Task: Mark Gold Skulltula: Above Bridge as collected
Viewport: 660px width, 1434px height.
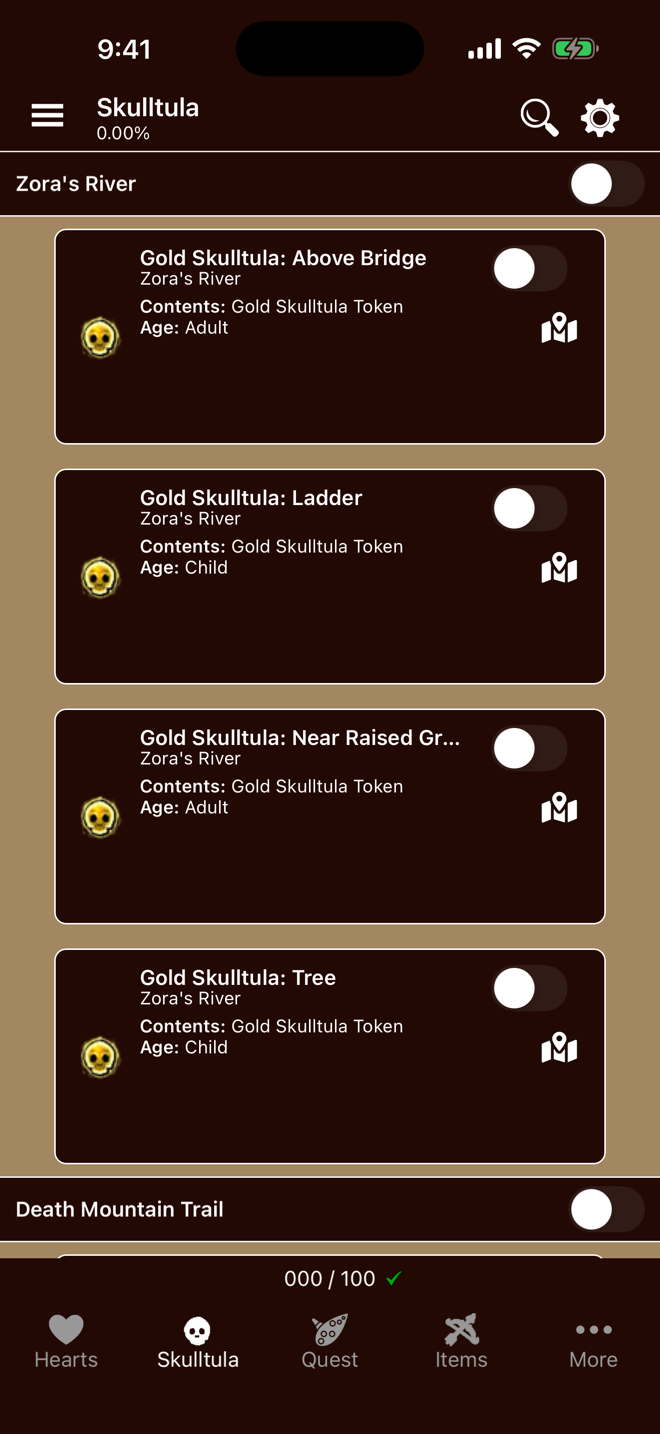Action: pos(530,269)
